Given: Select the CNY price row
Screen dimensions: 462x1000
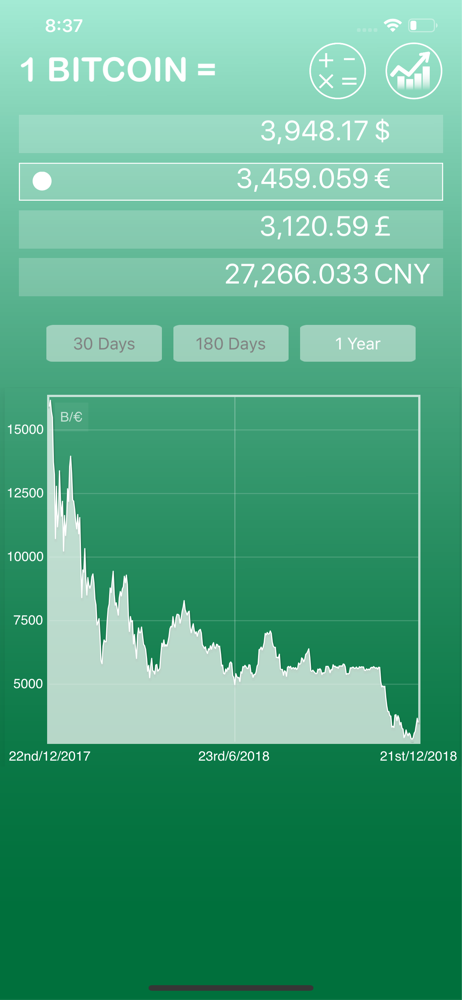Looking at the screenshot, I should (231, 277).
